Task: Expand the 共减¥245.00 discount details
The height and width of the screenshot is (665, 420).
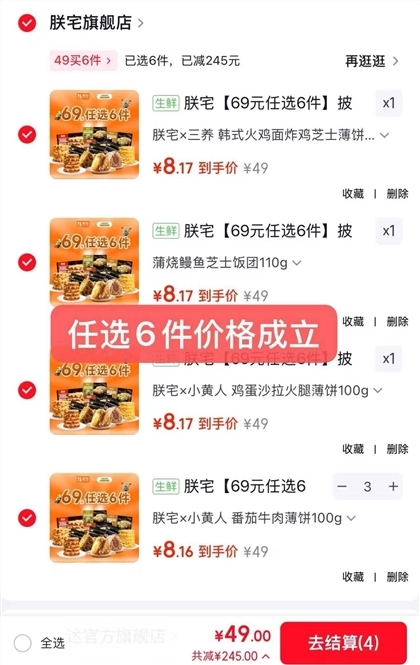Action: click(231, 656)
